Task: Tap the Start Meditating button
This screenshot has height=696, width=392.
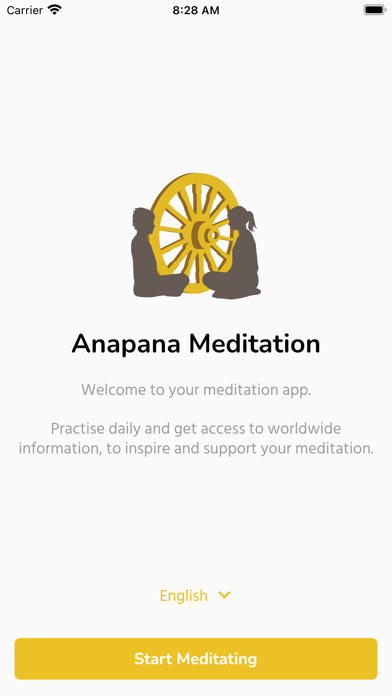Action: click(x=196, y=659)
